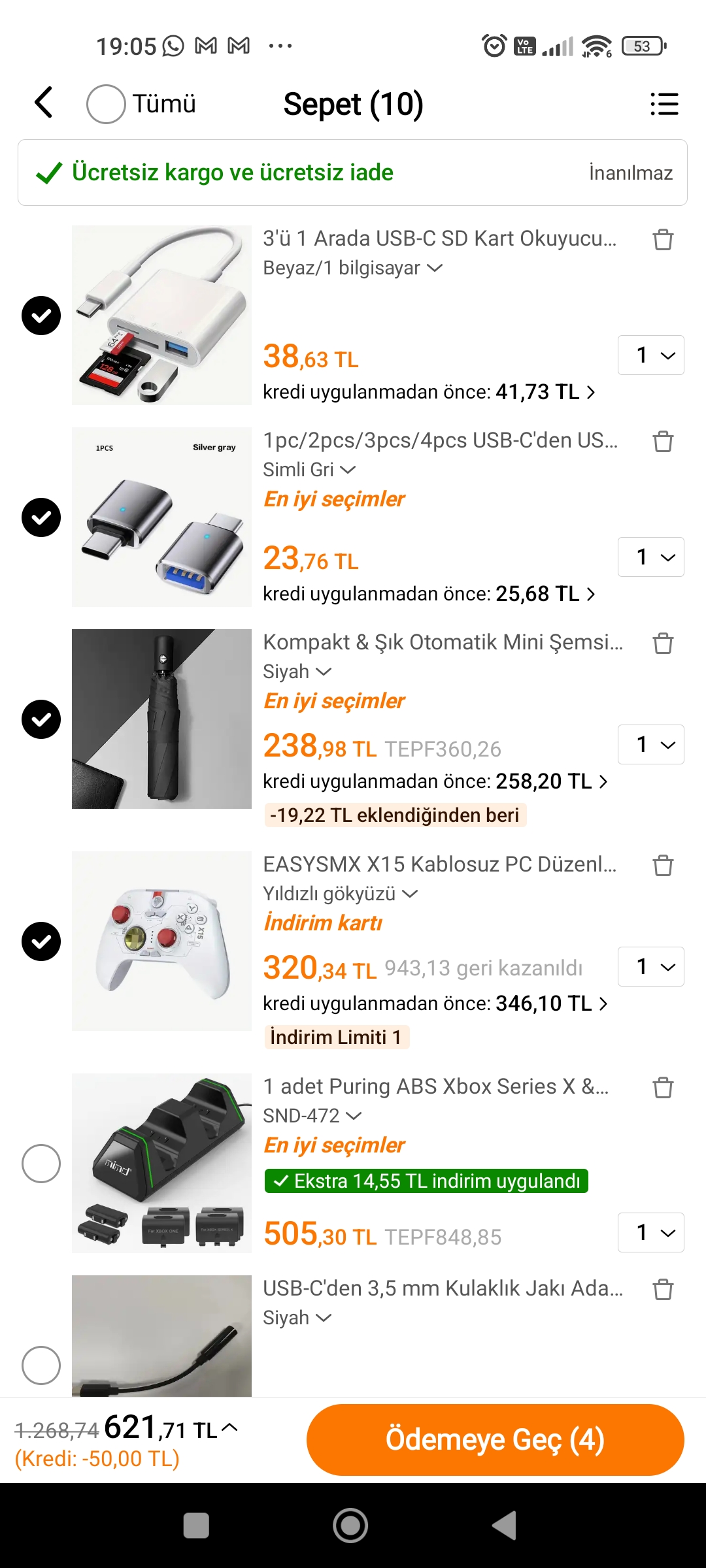Image resolution: width=706 pixels, height=1568 pixels.
Task: Delete the USB-C SD Kart Okuyucu item
Action: point(663,240)
